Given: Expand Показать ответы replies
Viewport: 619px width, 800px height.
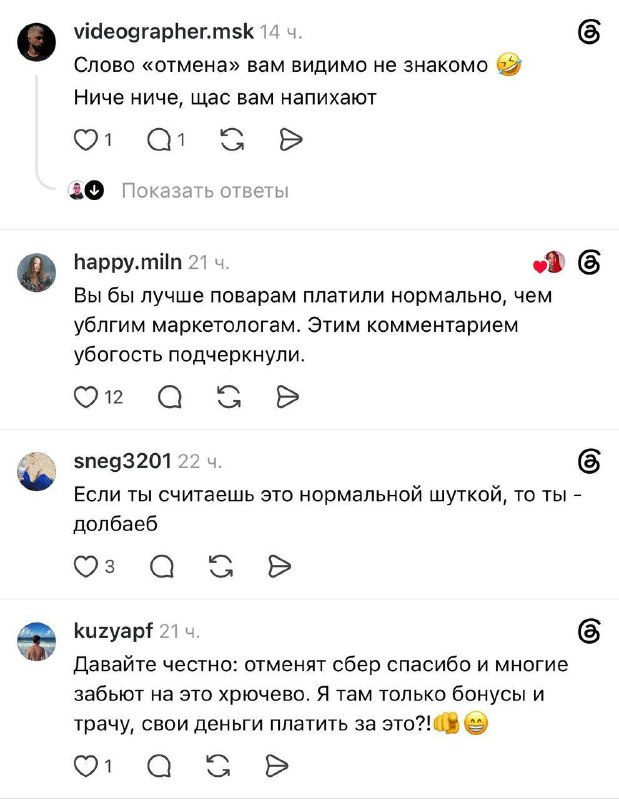Looking at the screenshot, I should tap(205, 191).
